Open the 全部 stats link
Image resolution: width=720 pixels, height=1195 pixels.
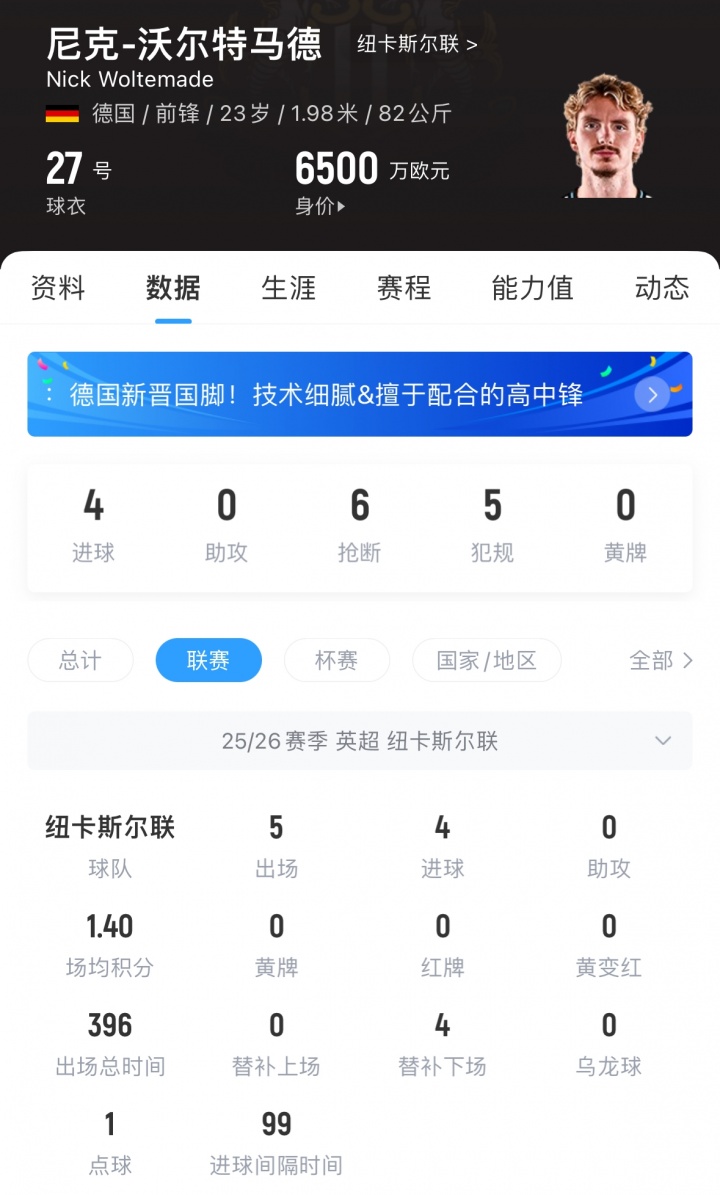[x=660, y=660]
